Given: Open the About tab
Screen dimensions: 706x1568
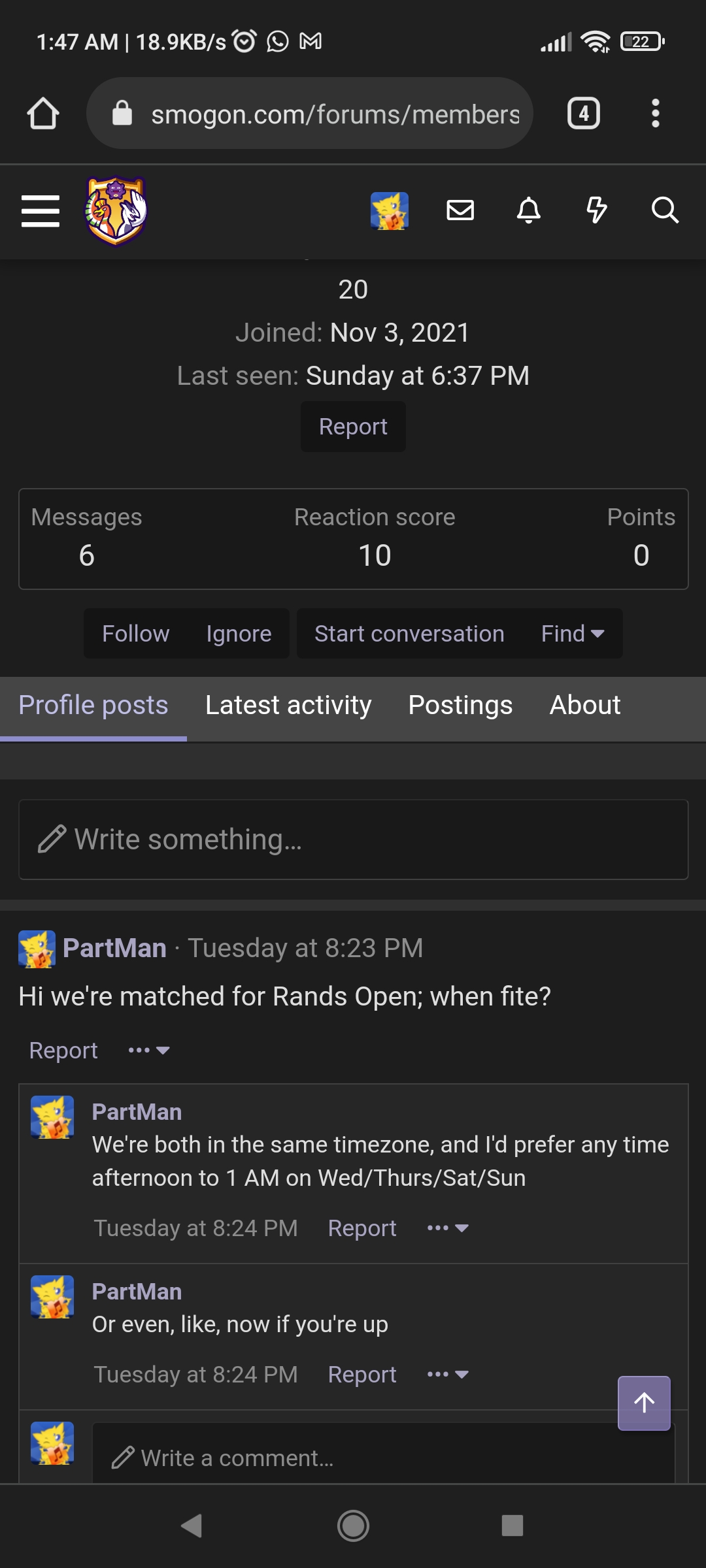Looking at the screenshot, I should [x=585, y=706].
